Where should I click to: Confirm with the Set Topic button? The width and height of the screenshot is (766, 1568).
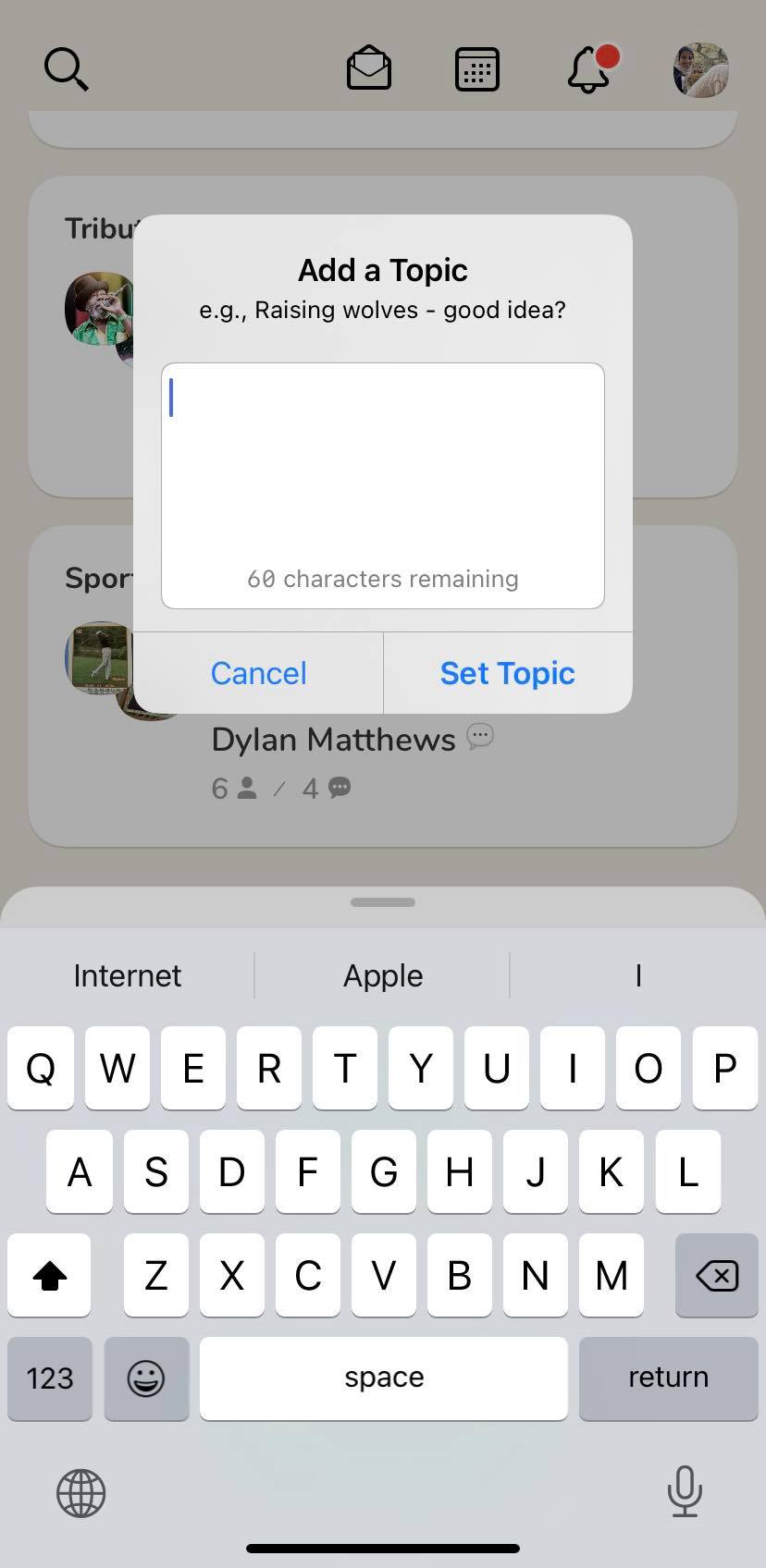click(x=507, y=673)
